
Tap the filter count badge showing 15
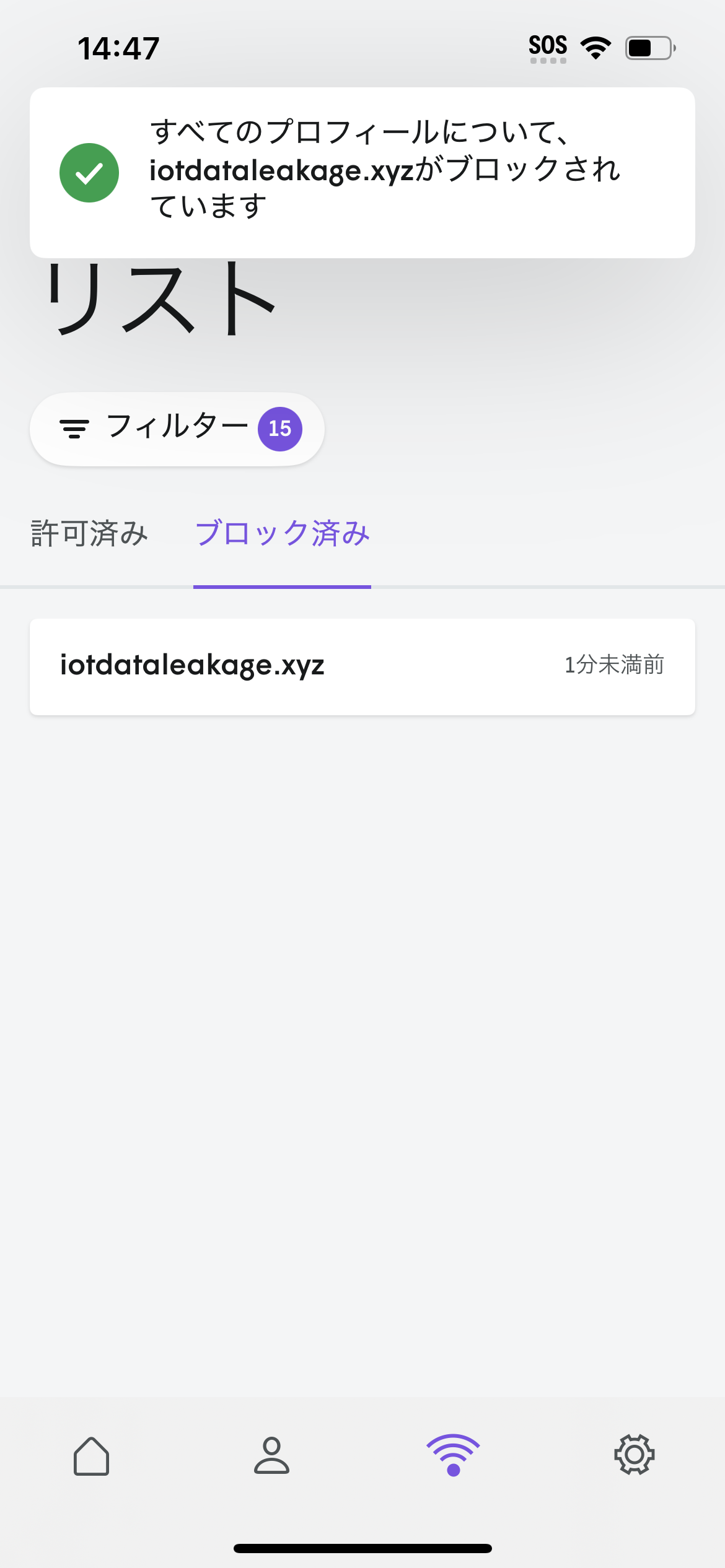click(279, 428)
